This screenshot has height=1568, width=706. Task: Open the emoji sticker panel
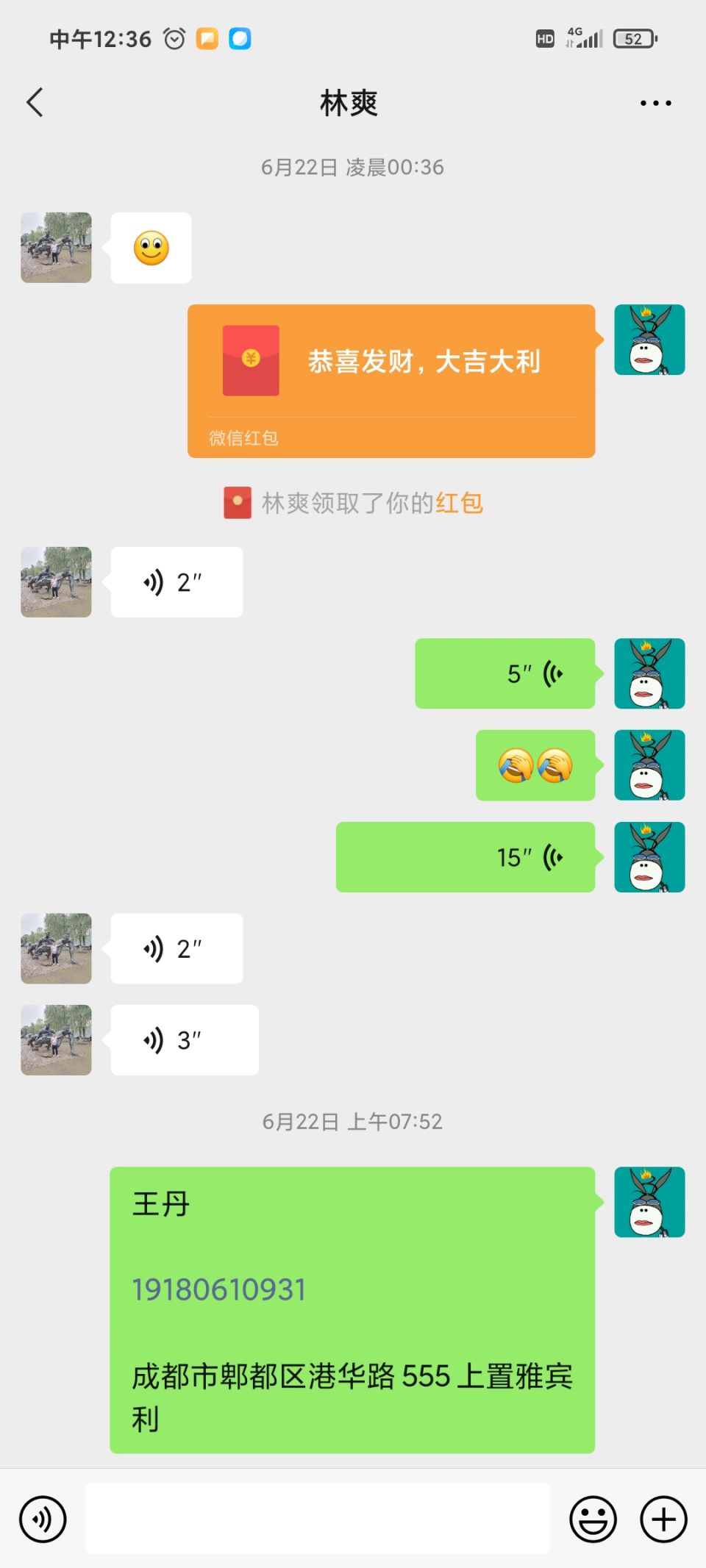click(x=593, y=1519)
